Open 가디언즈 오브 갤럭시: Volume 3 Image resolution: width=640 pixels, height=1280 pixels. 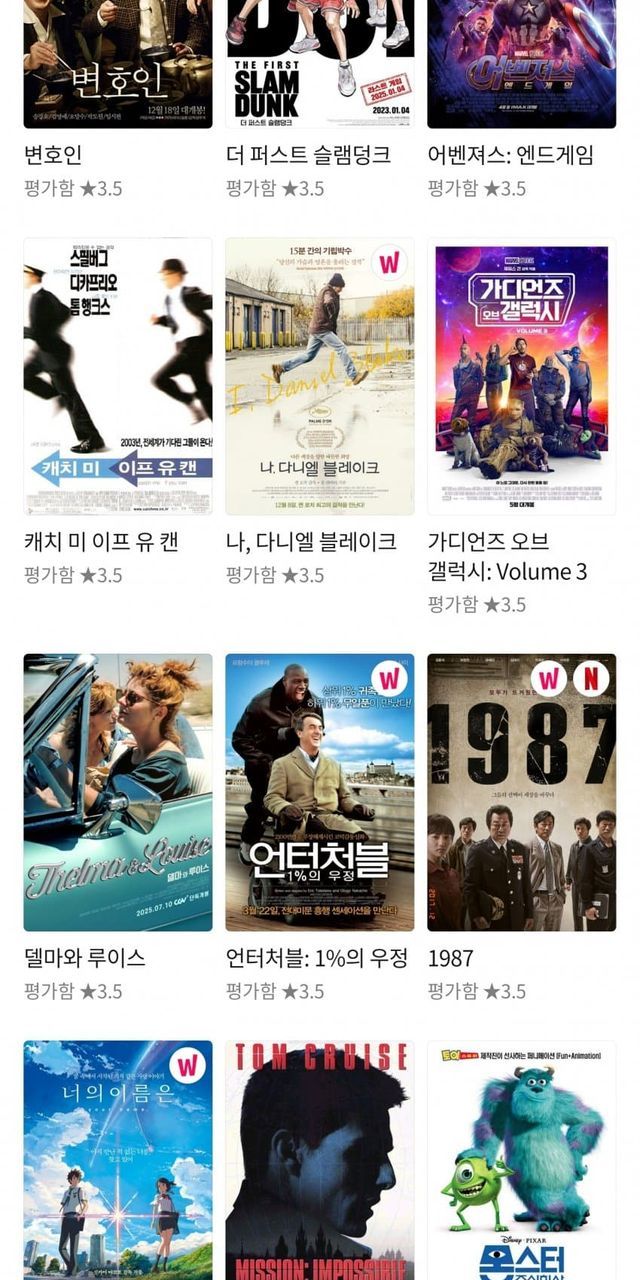(x=521, y=376)
